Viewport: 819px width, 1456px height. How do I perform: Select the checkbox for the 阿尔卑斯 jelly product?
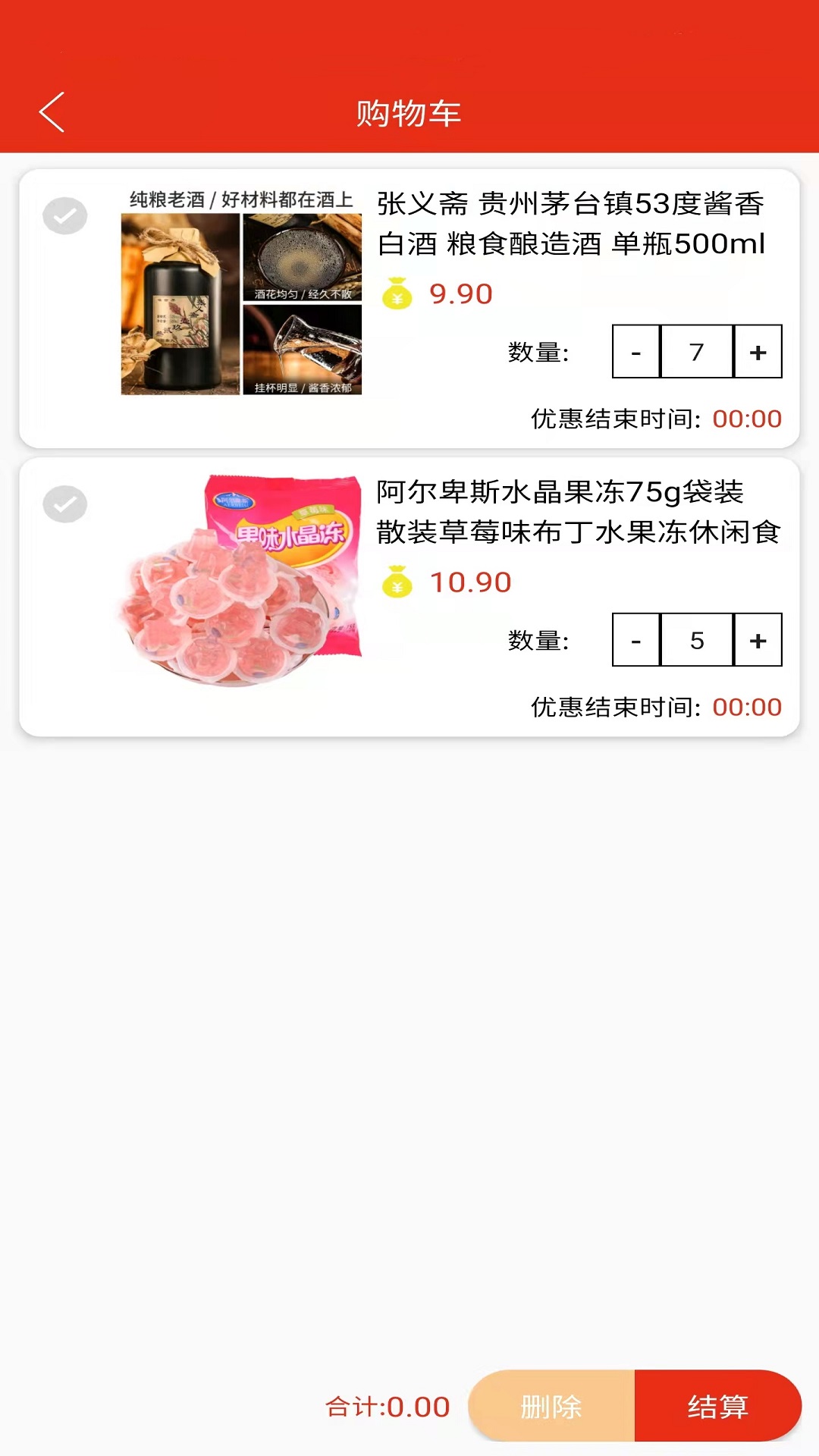coord(64,503)
